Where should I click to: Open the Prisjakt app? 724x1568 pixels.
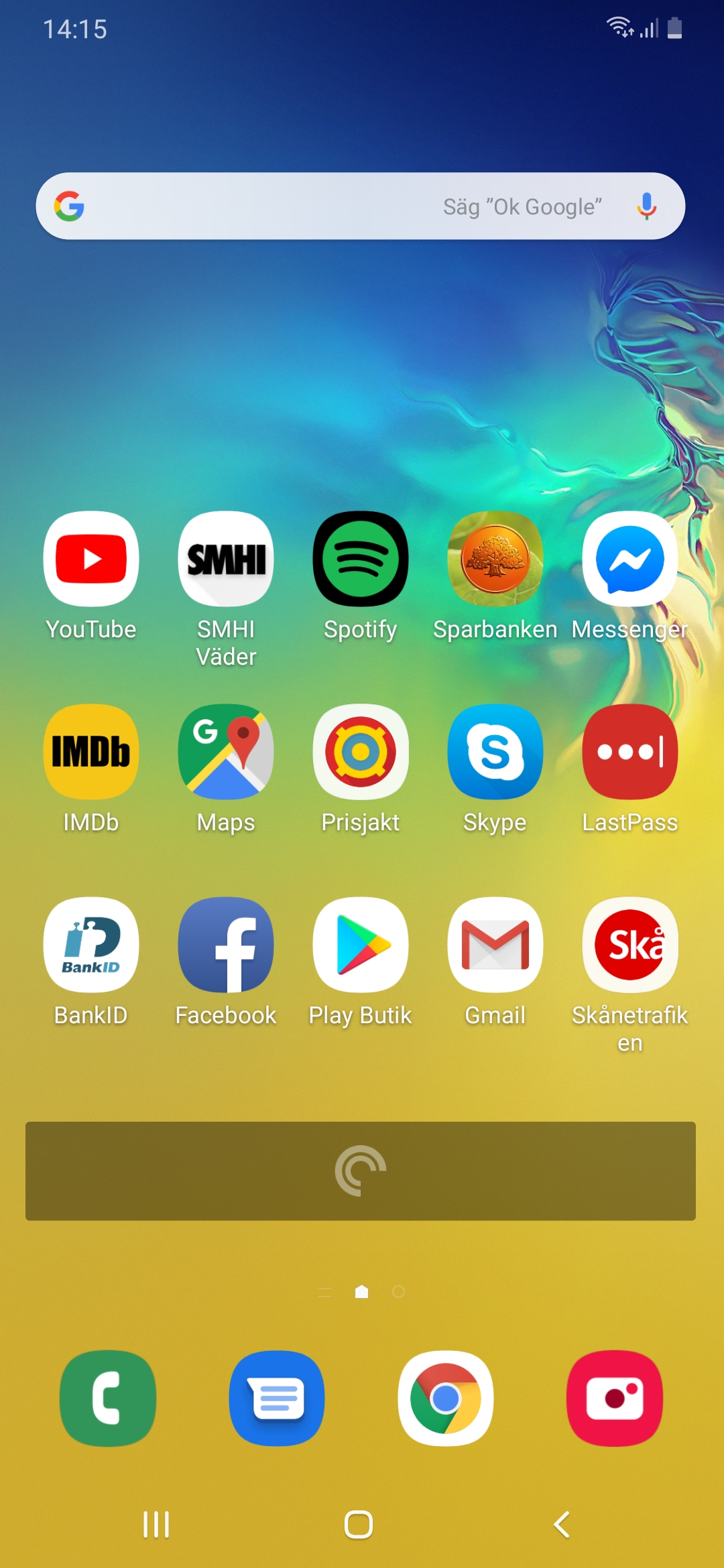pos(361,752)
